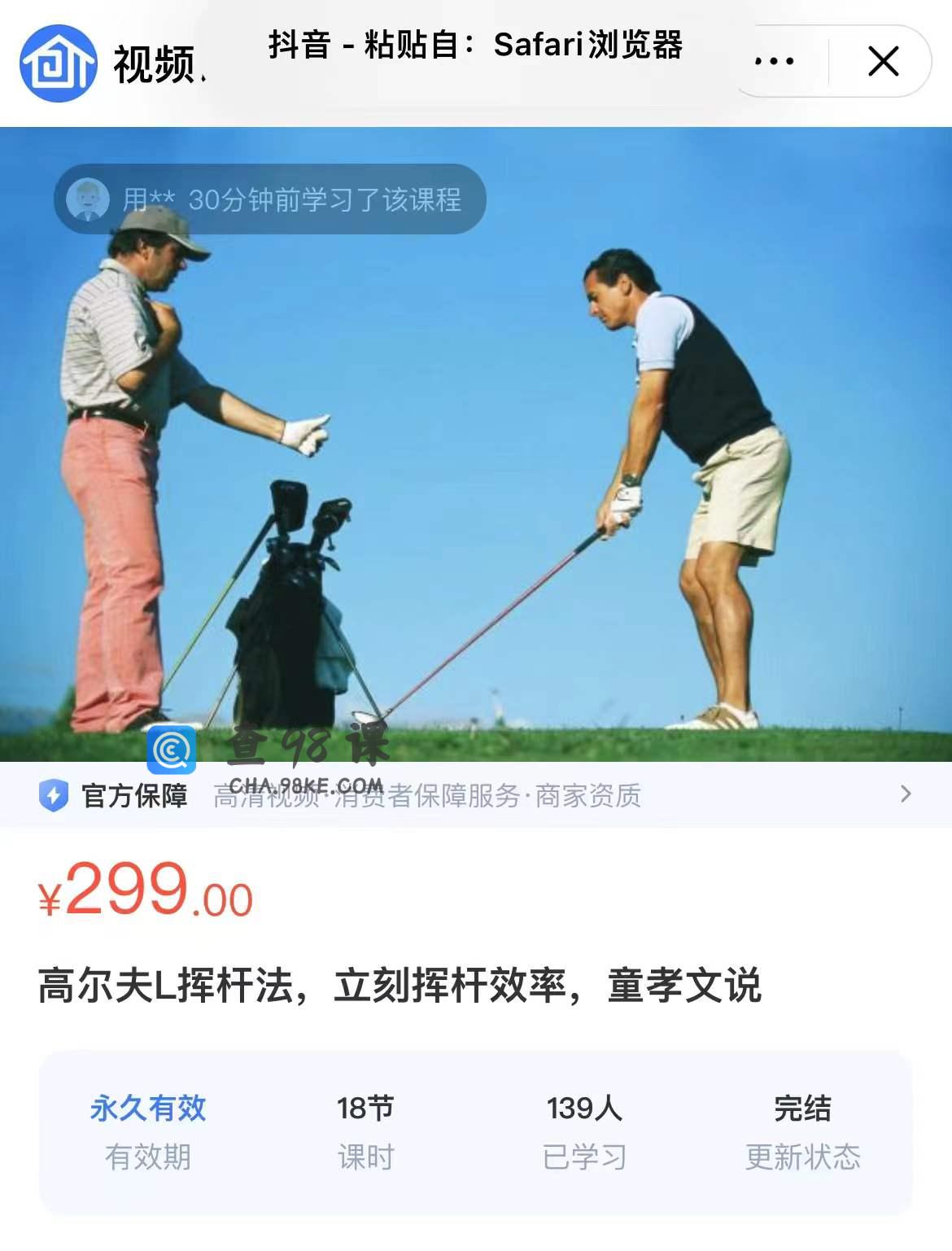The width and height of the screenshot is (952, 1251).
Task: Close the mini program with X
Action: point(883,61)
